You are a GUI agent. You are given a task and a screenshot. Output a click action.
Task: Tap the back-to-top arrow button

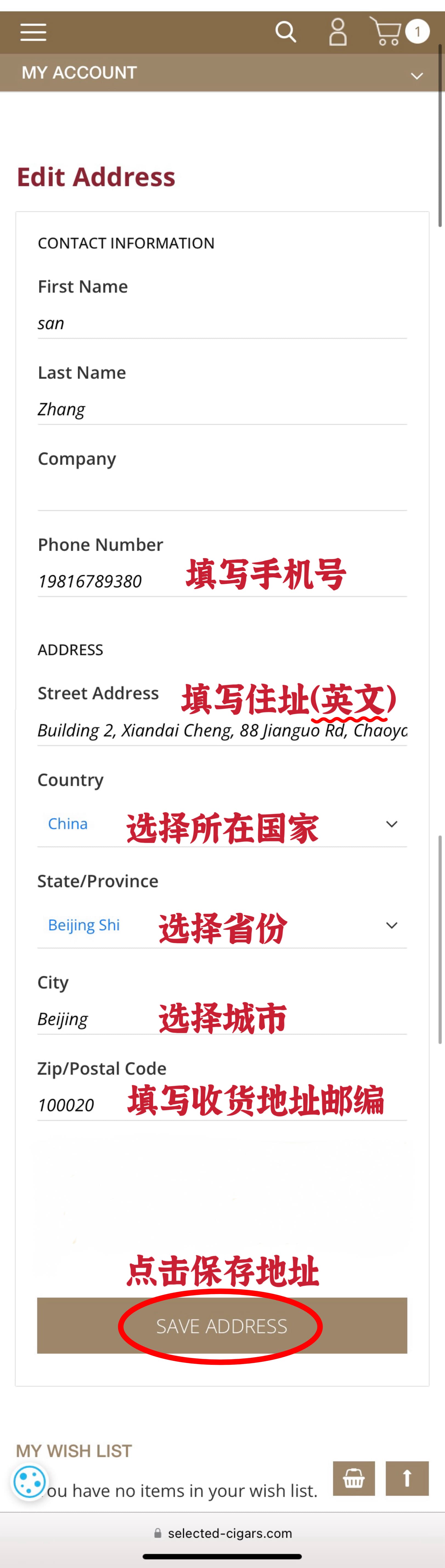click(x=407, y=1478)
